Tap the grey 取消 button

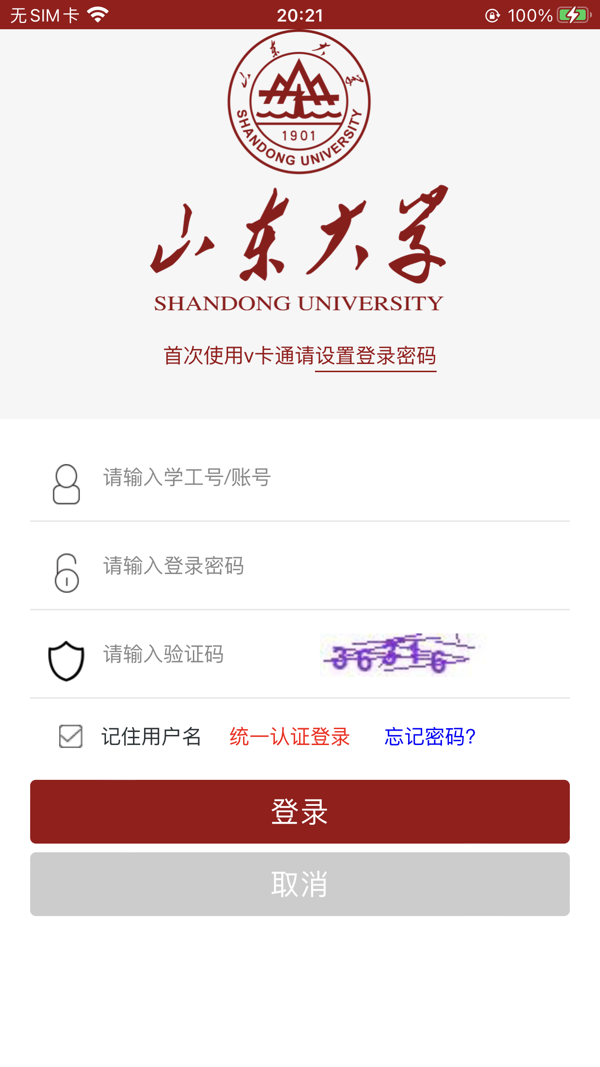[300, 884]
